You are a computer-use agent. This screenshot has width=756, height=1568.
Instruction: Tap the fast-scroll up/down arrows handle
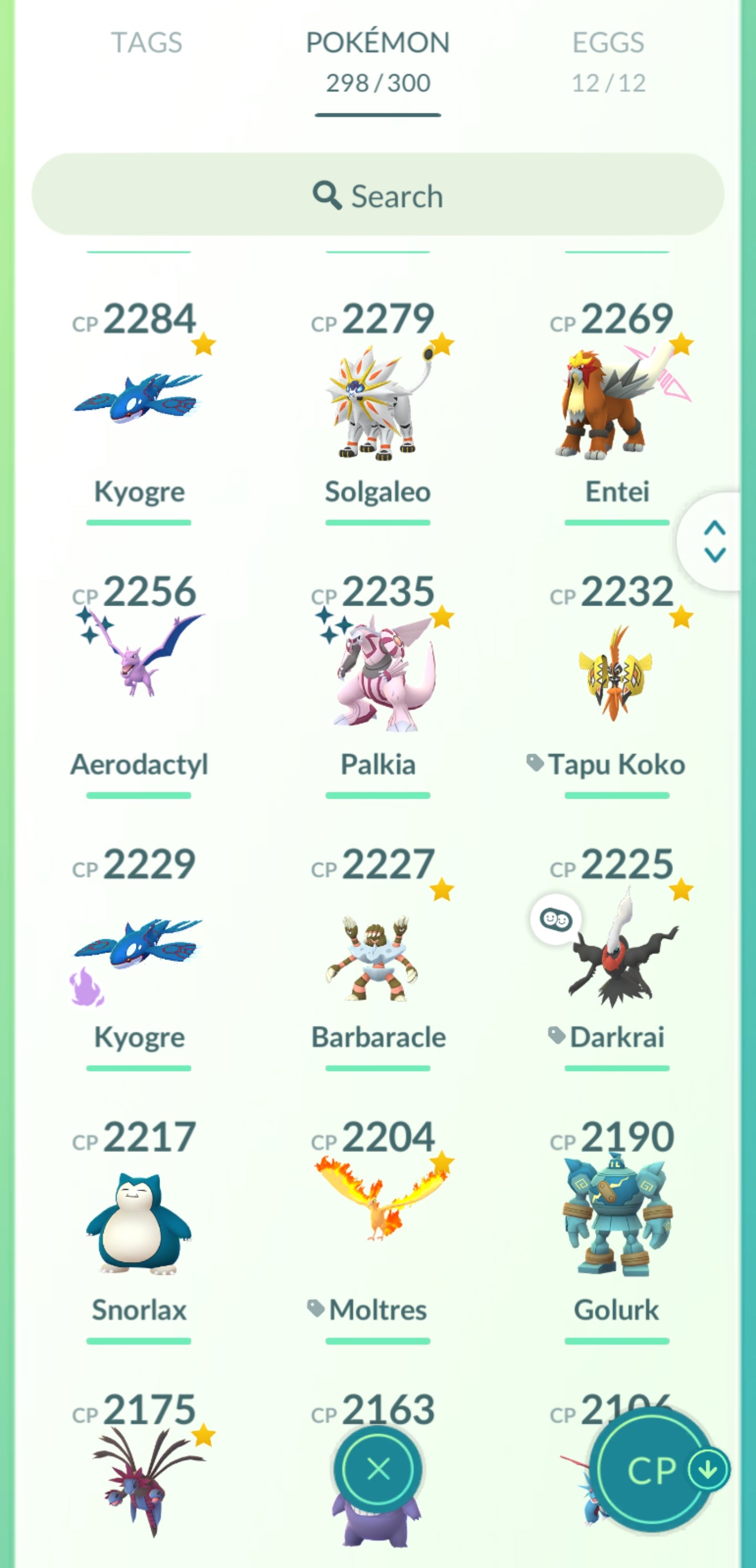[714, 541]
